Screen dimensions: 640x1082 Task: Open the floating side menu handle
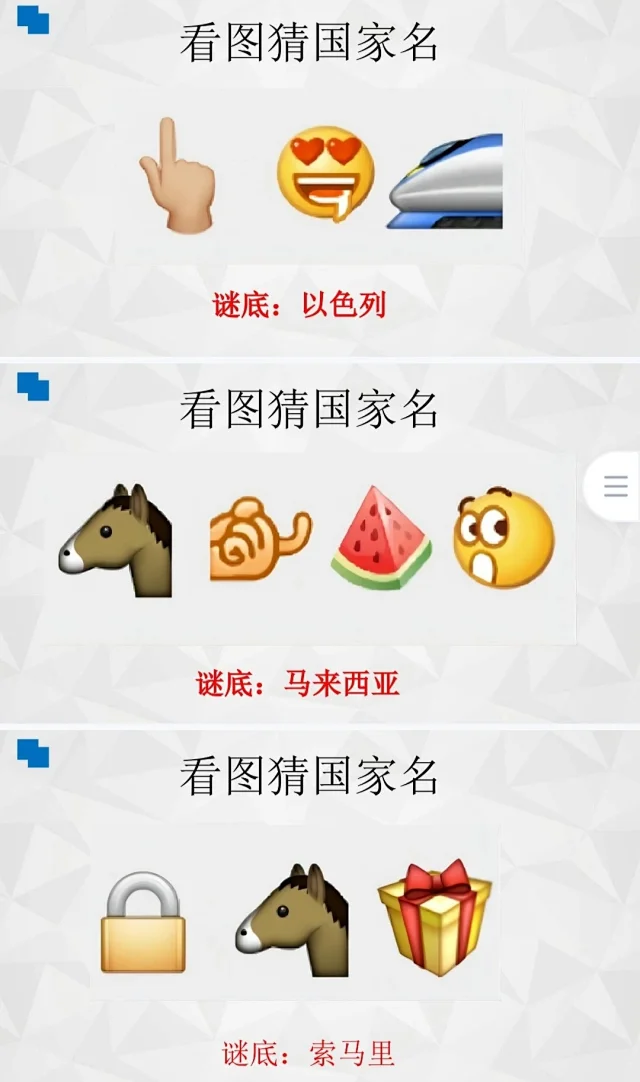click(x=615, y=487)
